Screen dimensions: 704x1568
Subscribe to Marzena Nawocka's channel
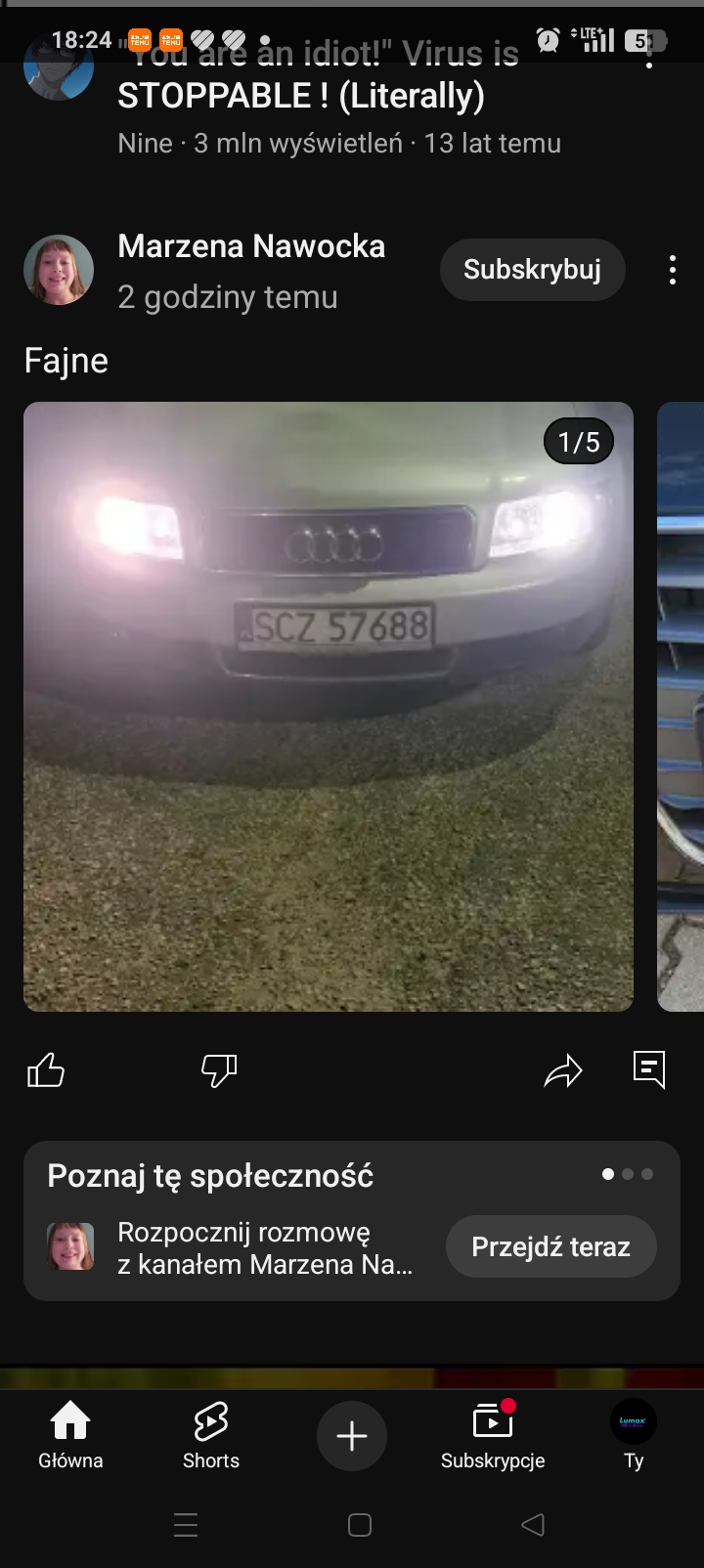coord(532,270)
